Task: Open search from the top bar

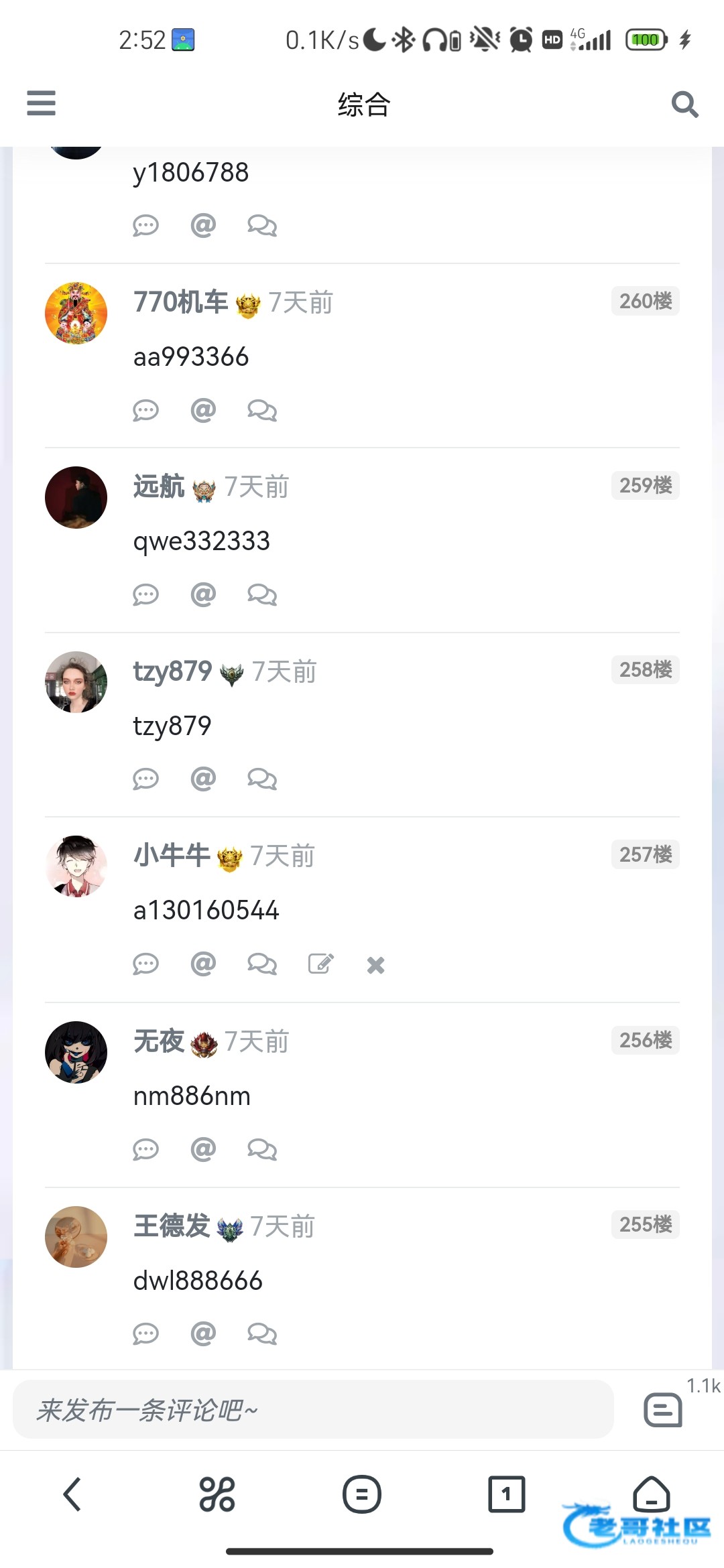Action: [x=684, y=104]
